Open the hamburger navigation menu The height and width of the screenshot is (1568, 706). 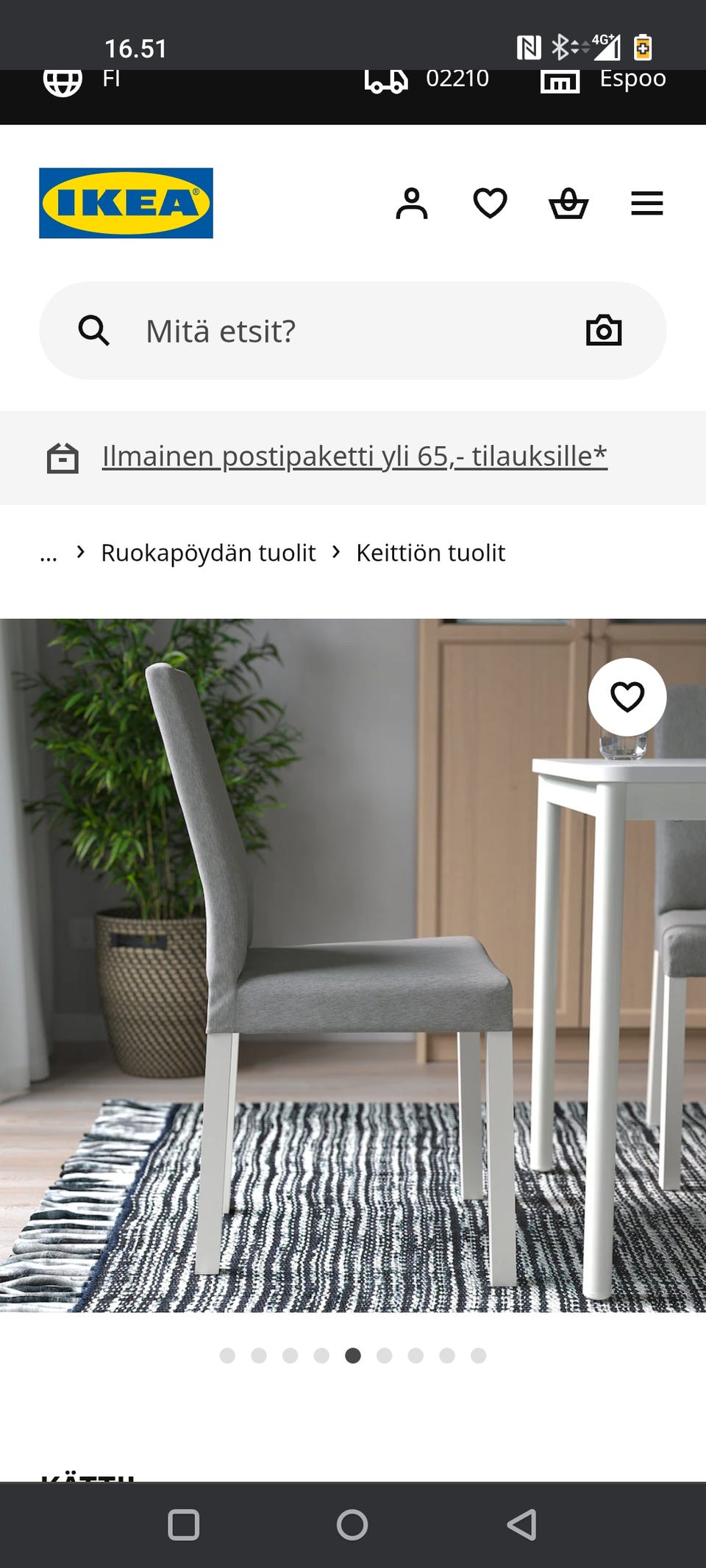646,204
